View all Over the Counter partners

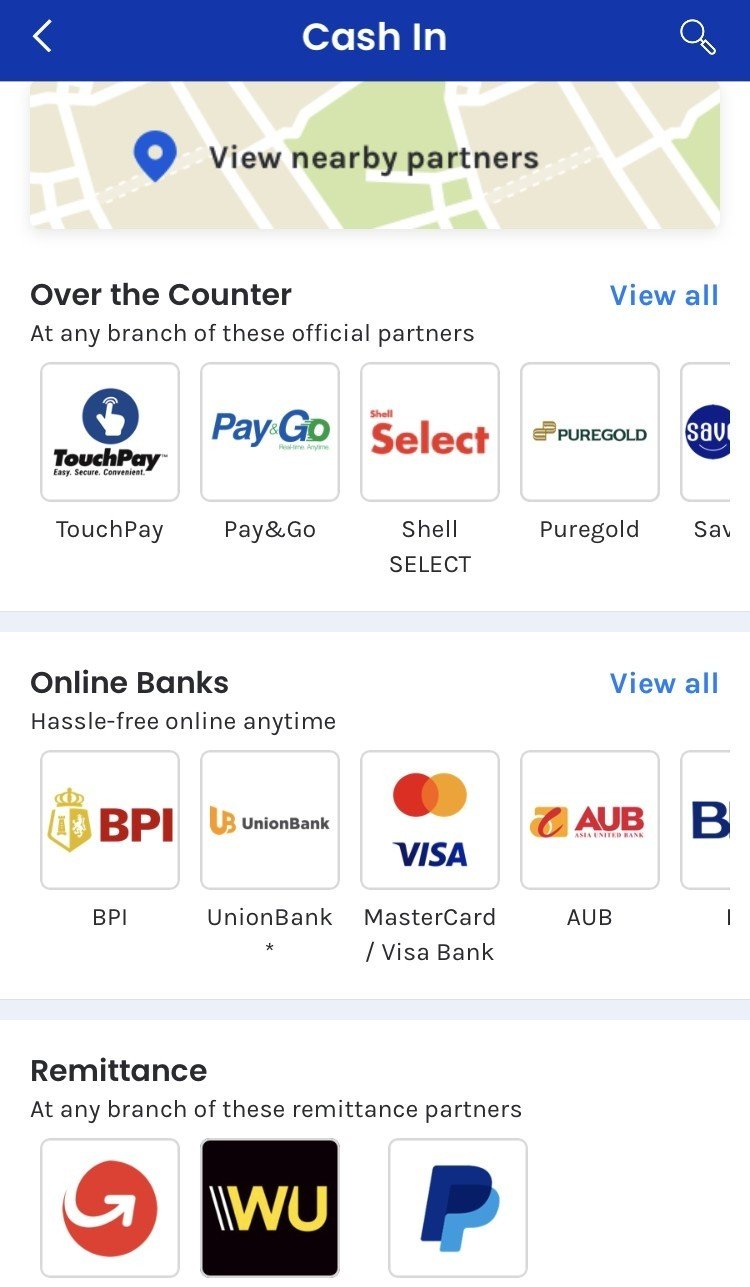(x=664, y=295)
